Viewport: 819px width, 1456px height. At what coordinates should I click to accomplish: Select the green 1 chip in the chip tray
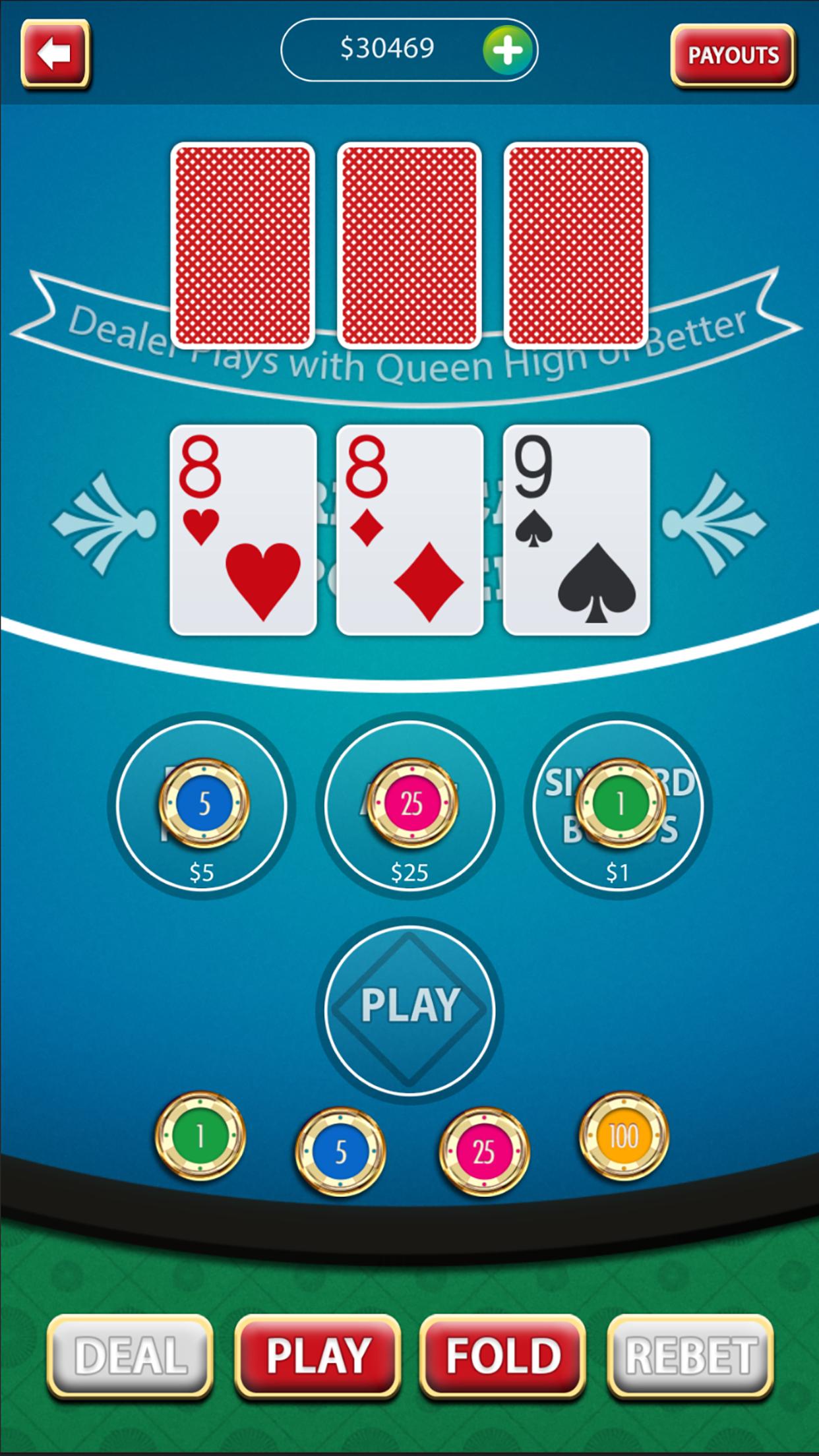(200, 1136)
